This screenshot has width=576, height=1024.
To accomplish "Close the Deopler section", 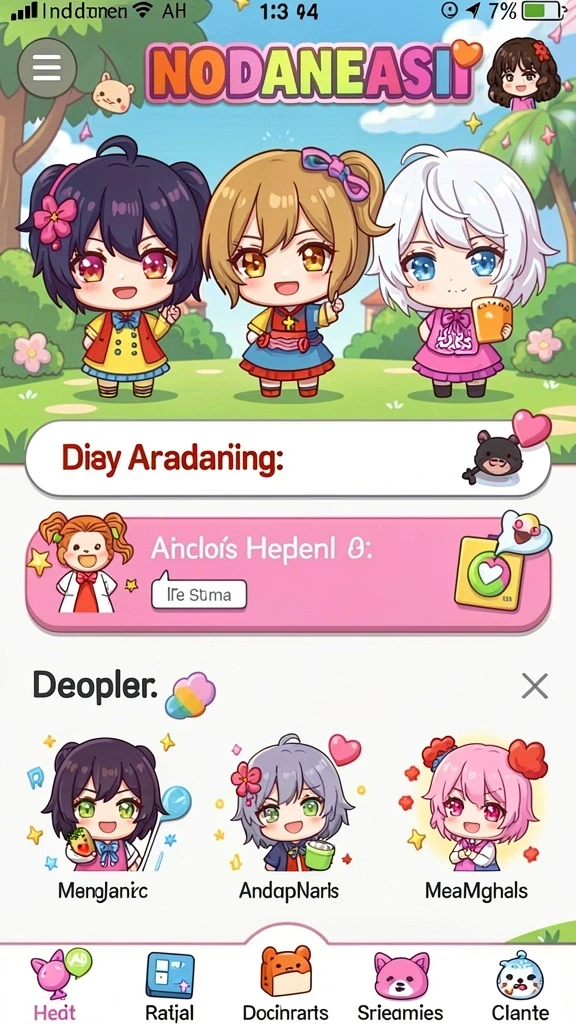I will (x=535, y=686).
